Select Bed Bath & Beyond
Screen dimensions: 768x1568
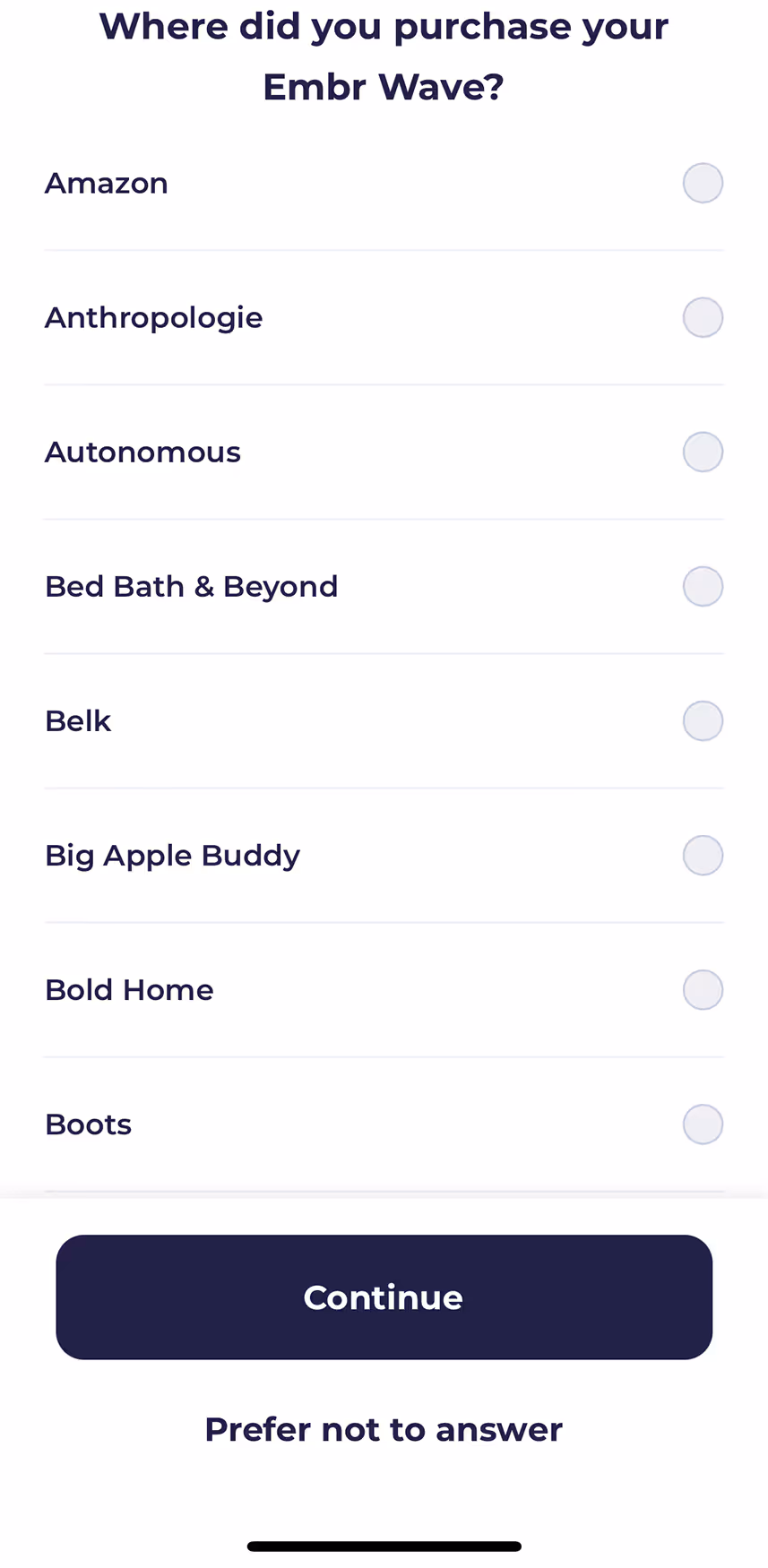703,587
